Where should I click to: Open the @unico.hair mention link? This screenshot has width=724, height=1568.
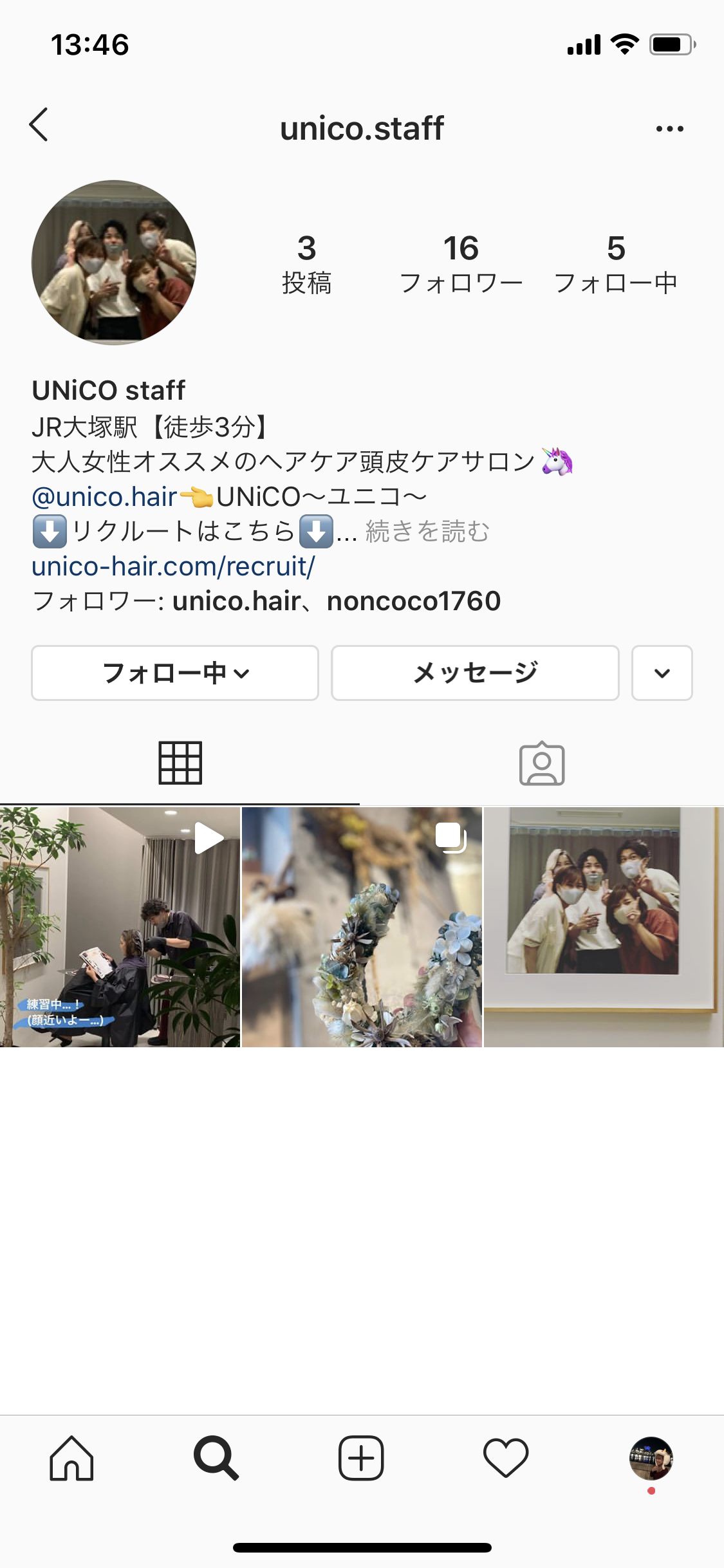pos(104,496)
